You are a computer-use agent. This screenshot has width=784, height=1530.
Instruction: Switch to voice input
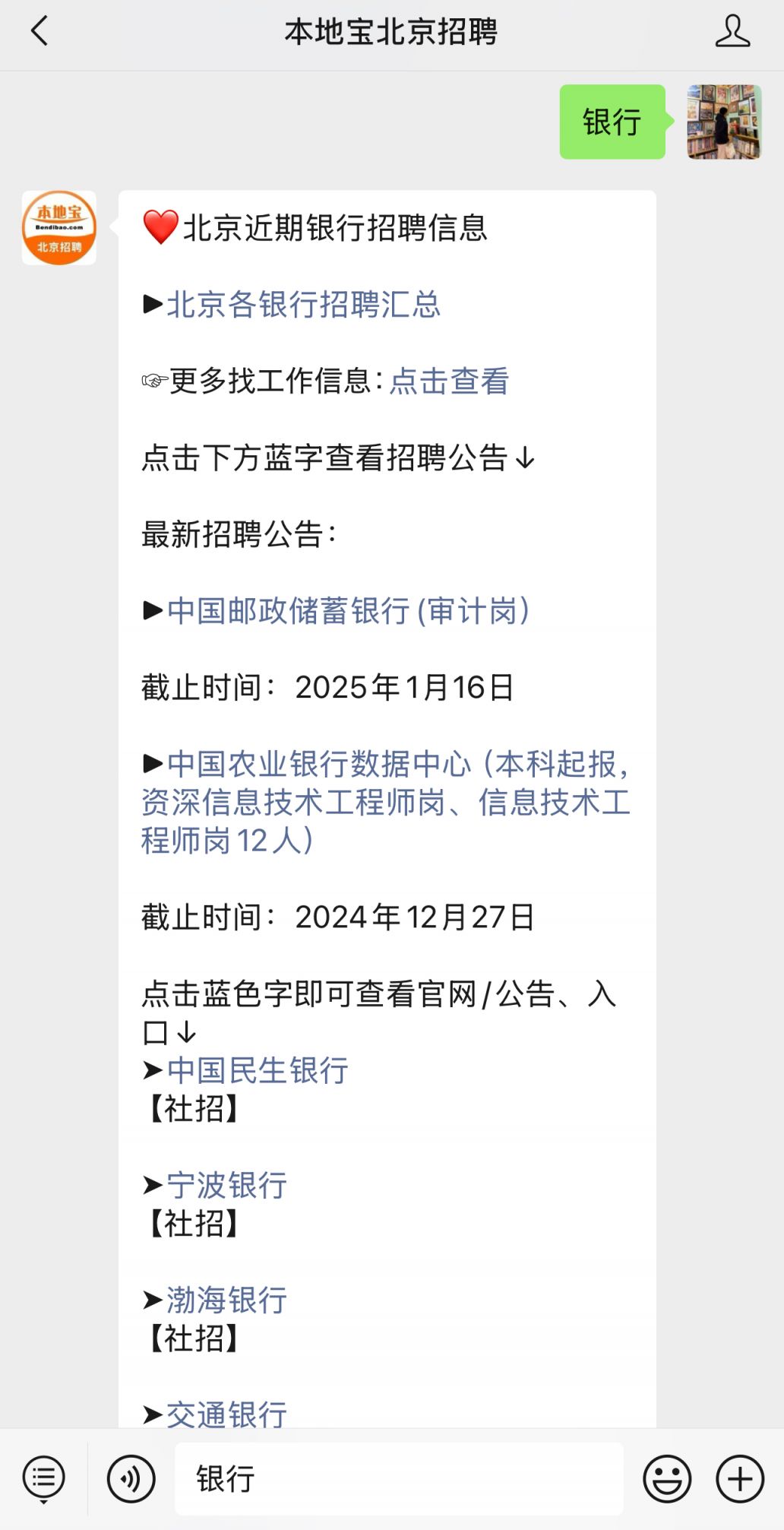coord(131,1479)
